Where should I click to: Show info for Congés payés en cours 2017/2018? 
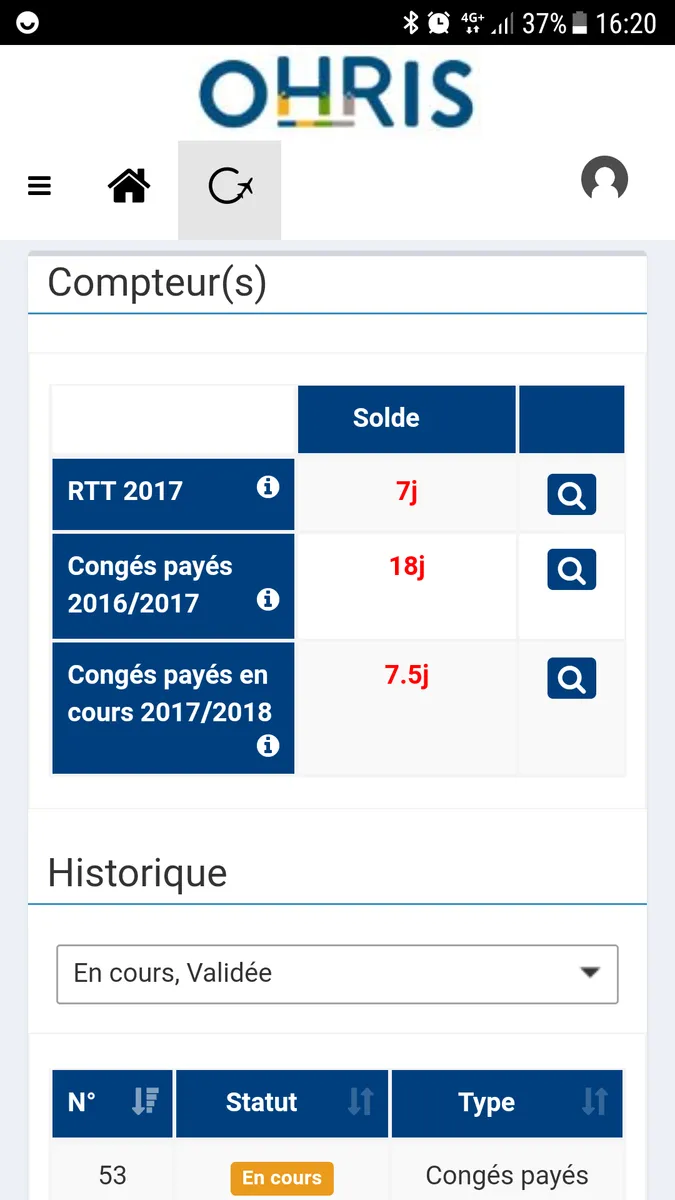pyautogui.click(x=267, y=745)
